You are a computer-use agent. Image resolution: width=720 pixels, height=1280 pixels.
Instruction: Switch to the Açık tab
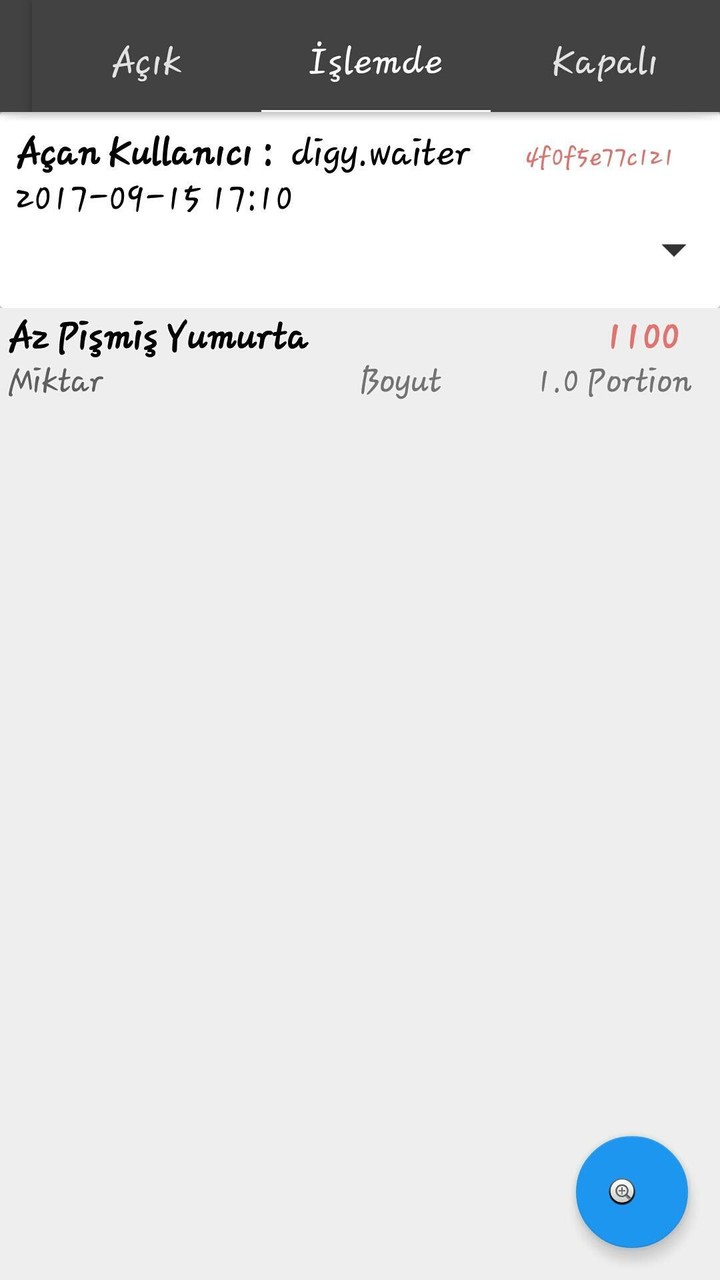coord(146,62)
